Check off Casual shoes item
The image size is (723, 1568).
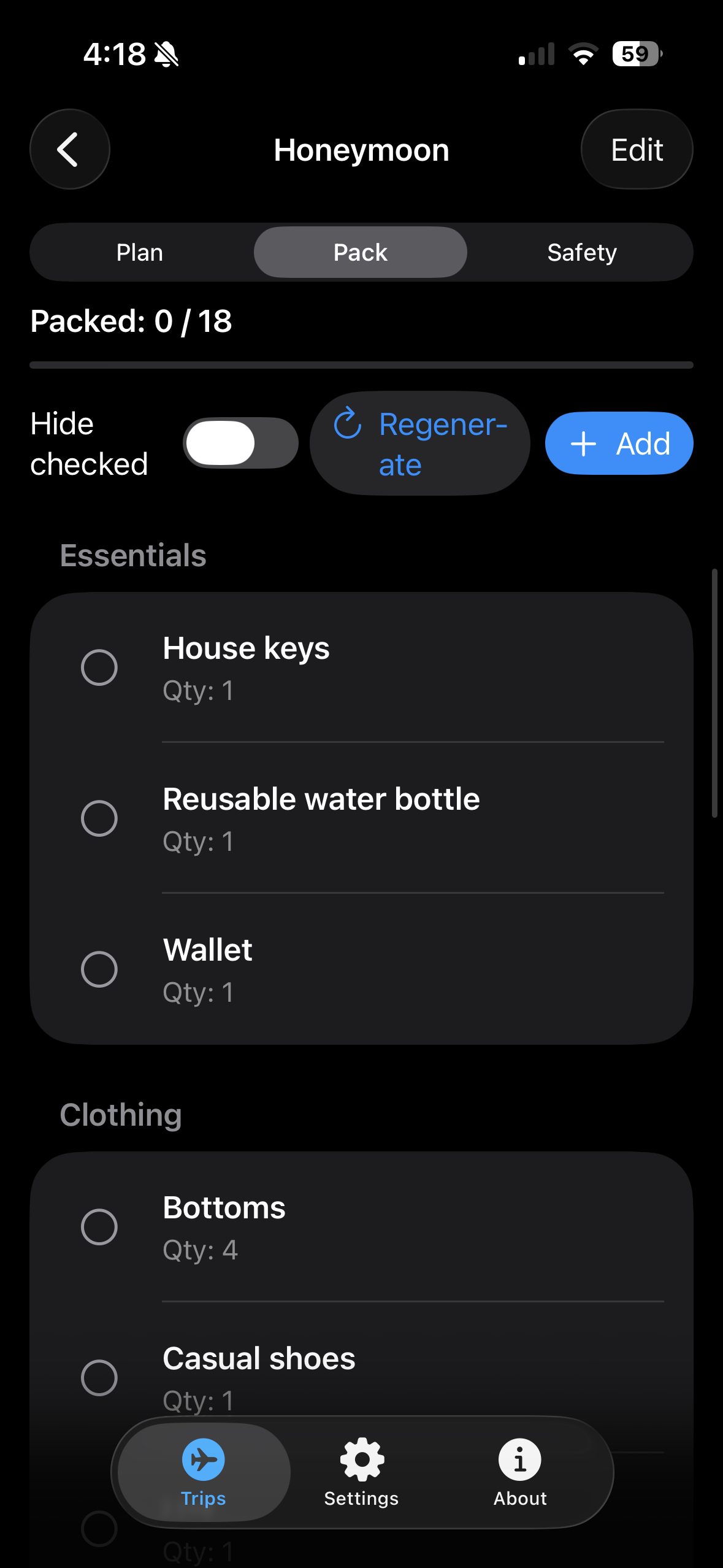tap(99, 1378)
